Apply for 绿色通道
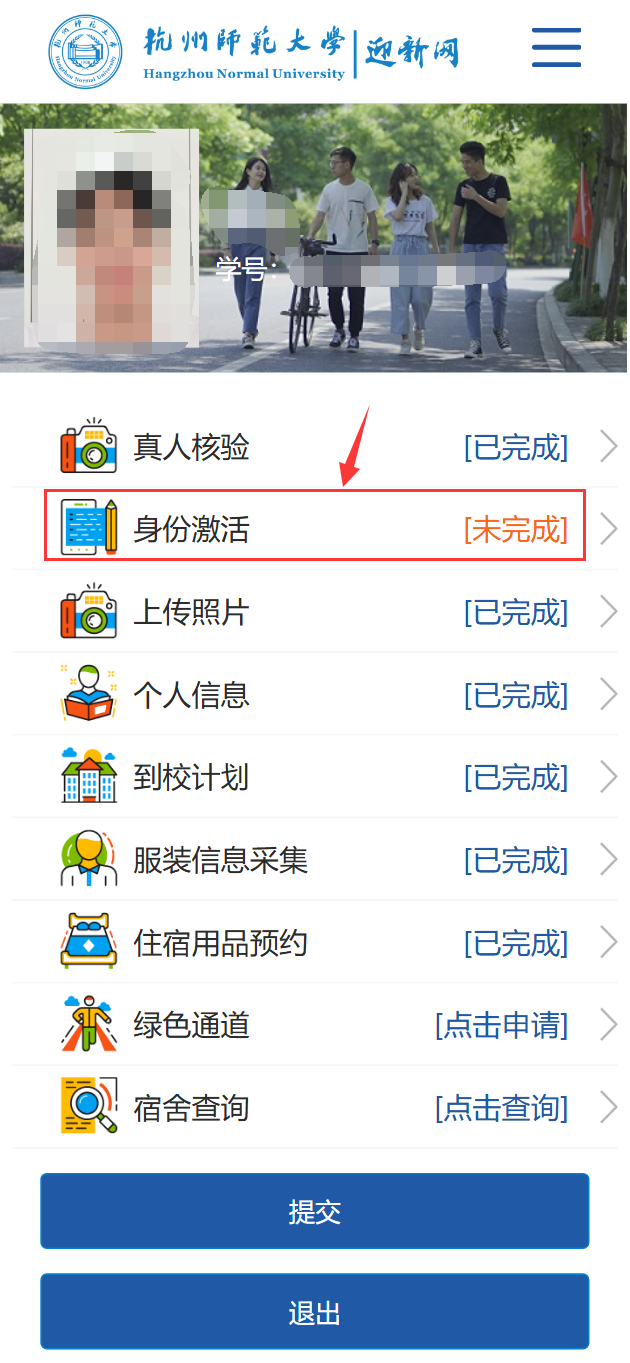Image resolution: width=630 pixels, height=1363 pixels. 315,1024
